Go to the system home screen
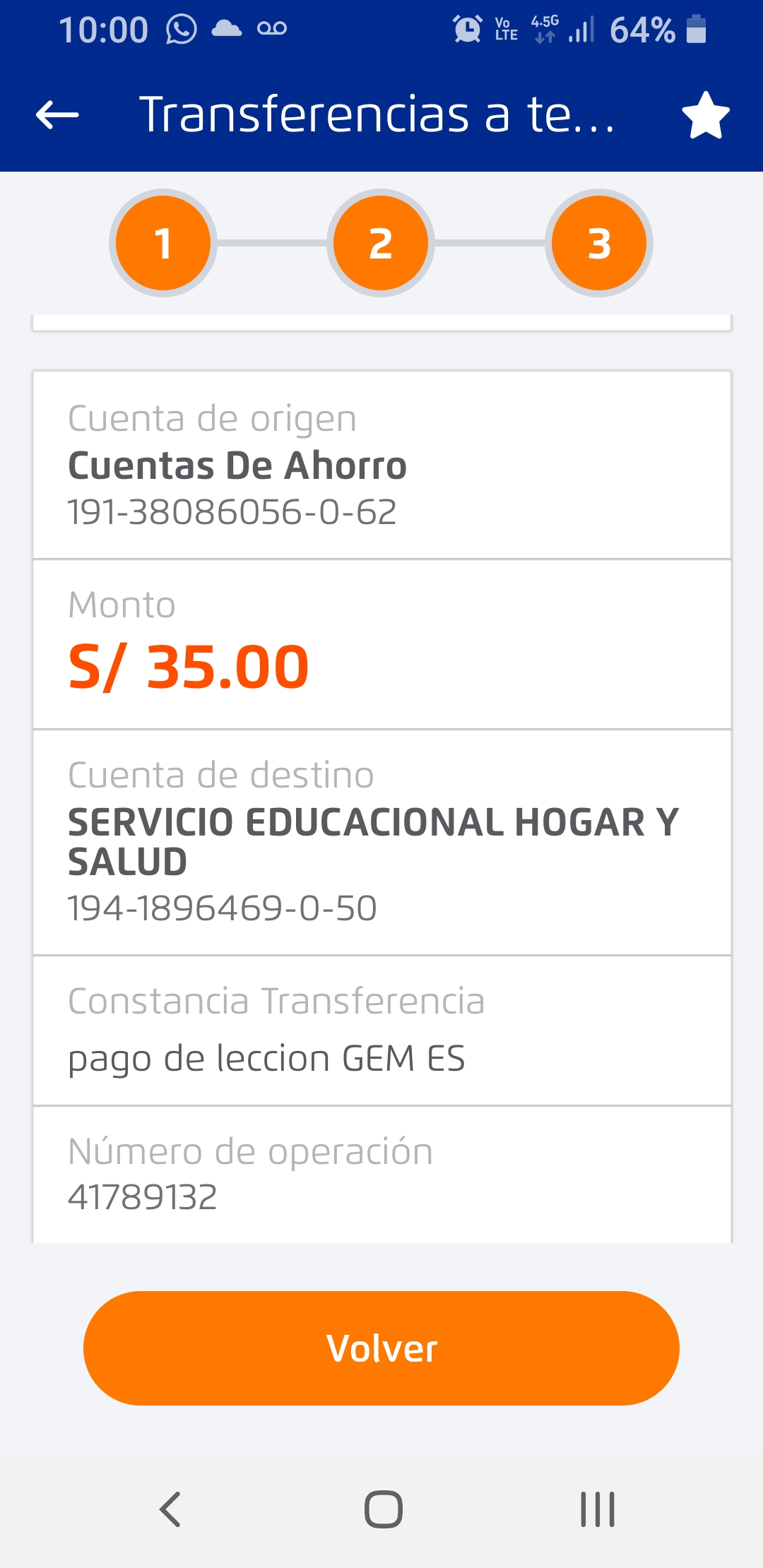The height and width of the screenshot is (1568, 763). pos(383,1509)
